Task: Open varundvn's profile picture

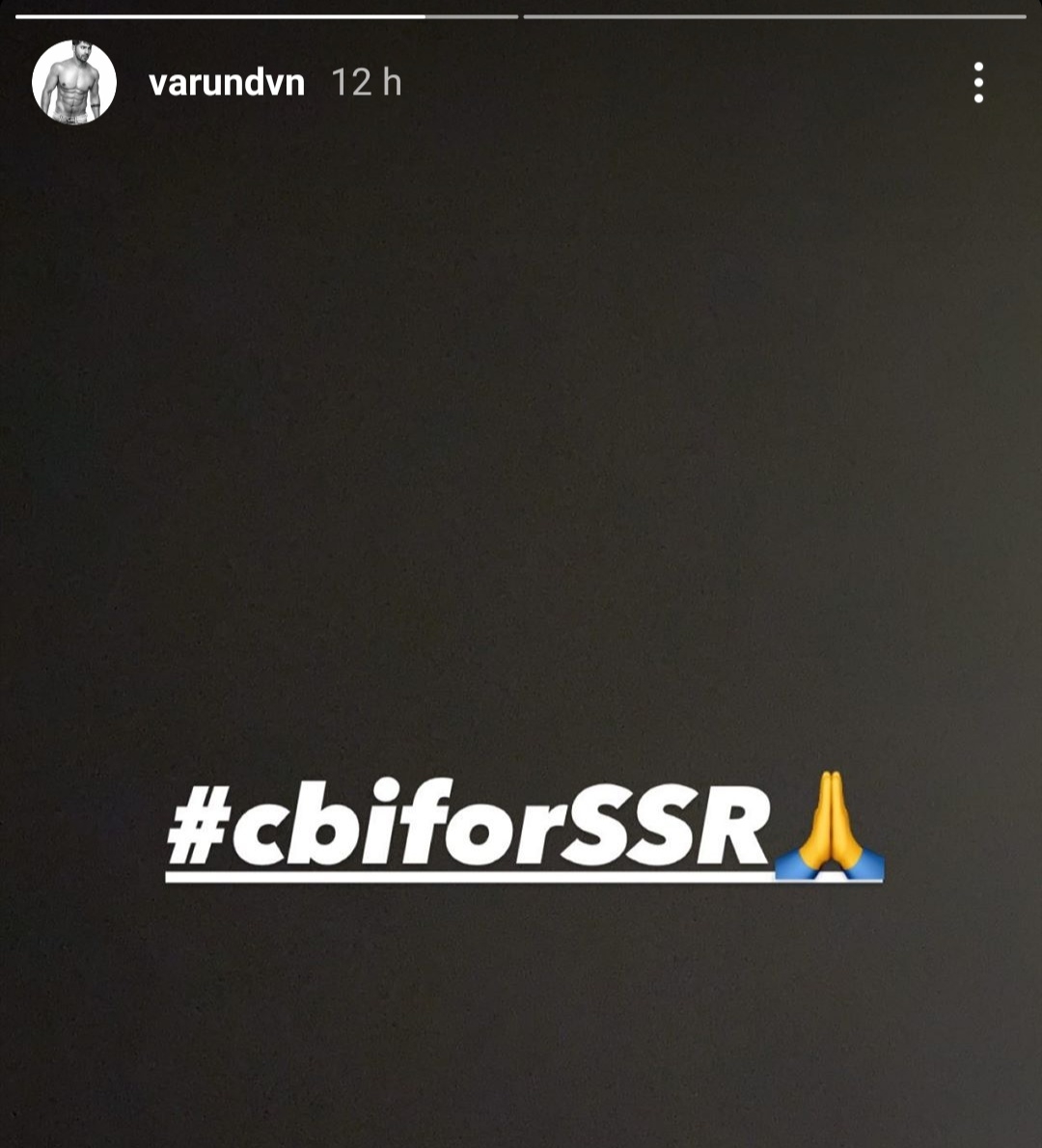Action: [74, 83]
